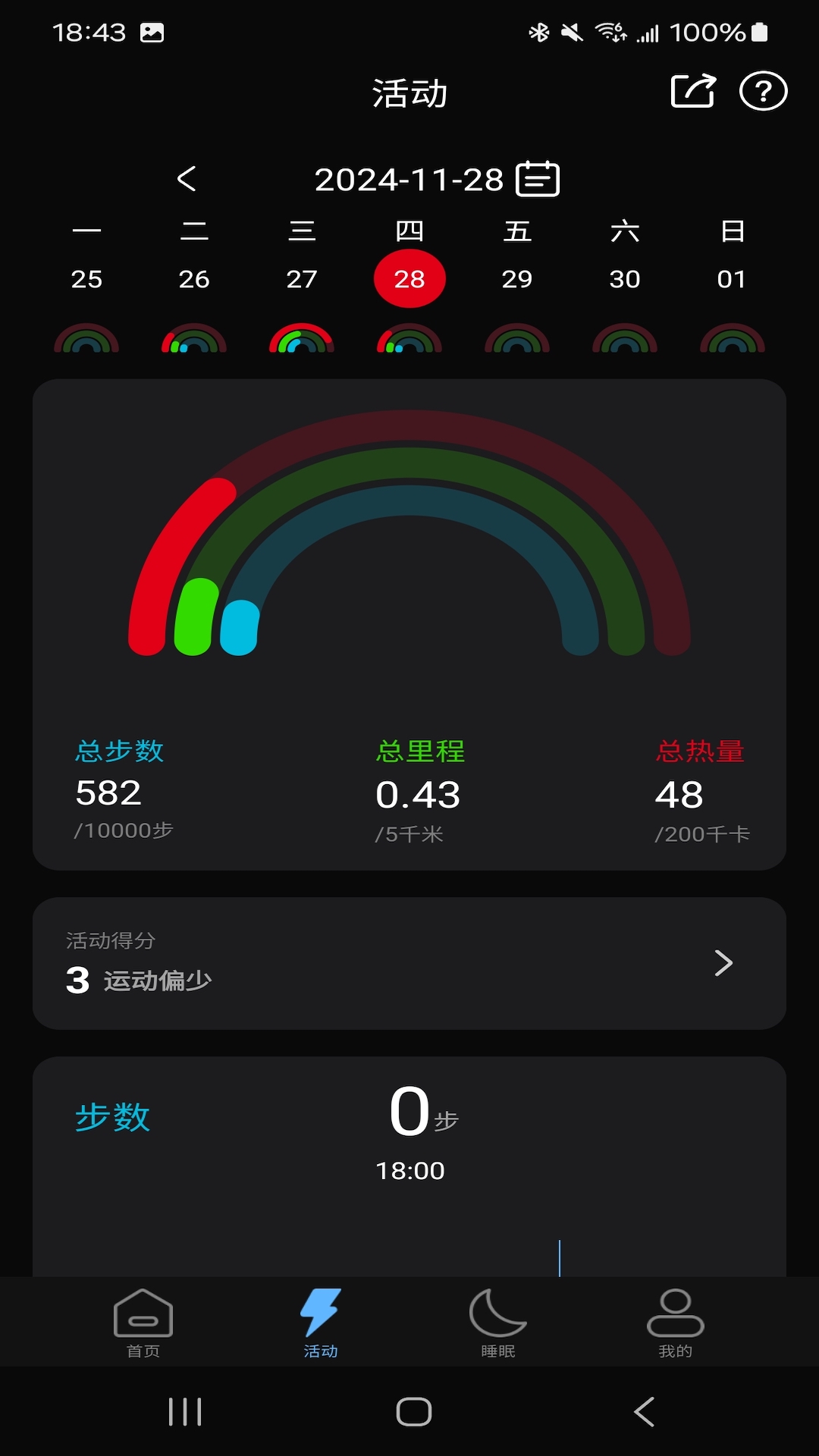The image size is (819, 1456).
Task: Select day 25 in the week strip
Action: [x=86, y=278]
